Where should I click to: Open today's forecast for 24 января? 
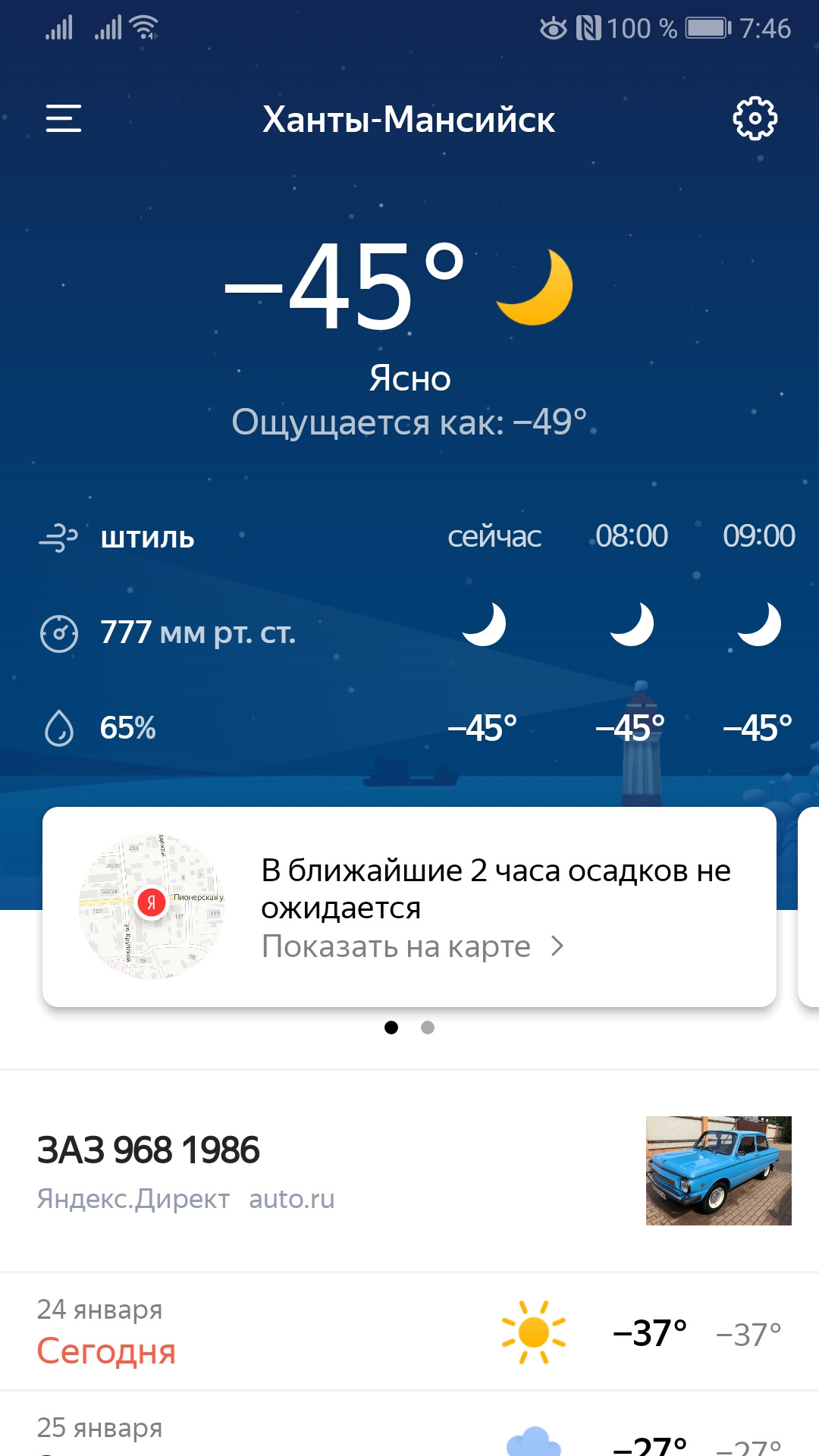click(x=409, y=1332)
